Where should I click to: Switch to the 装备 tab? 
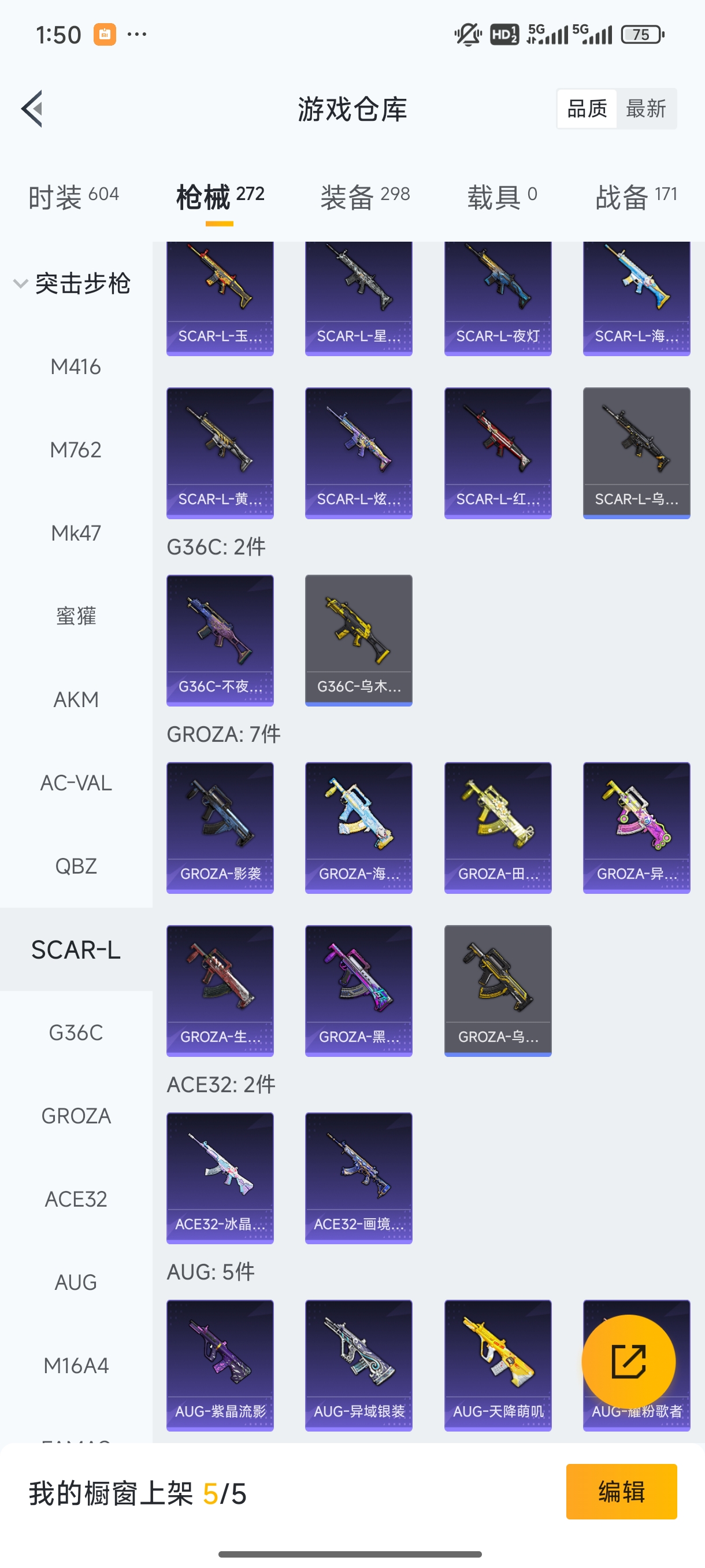point(365,197)
